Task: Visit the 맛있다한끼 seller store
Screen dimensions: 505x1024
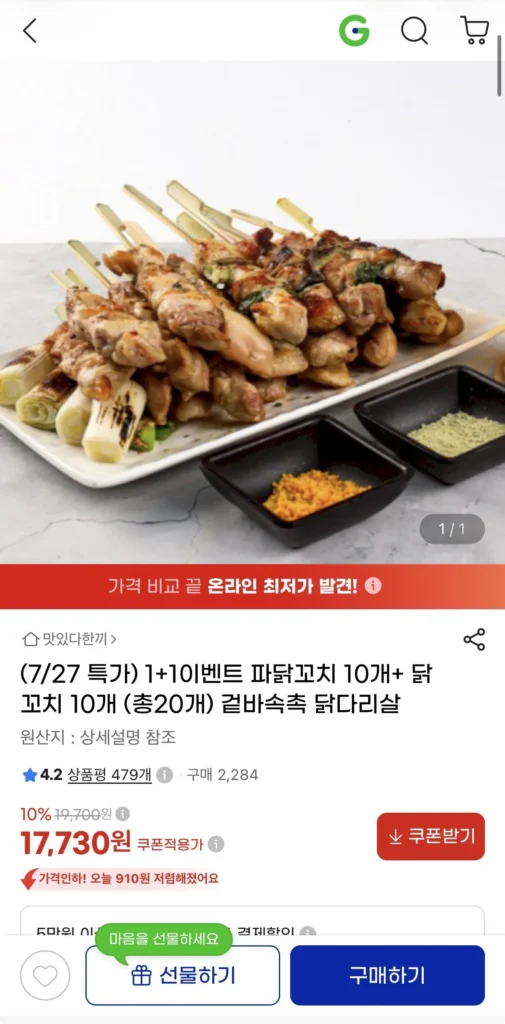Action: pos(70,639)
